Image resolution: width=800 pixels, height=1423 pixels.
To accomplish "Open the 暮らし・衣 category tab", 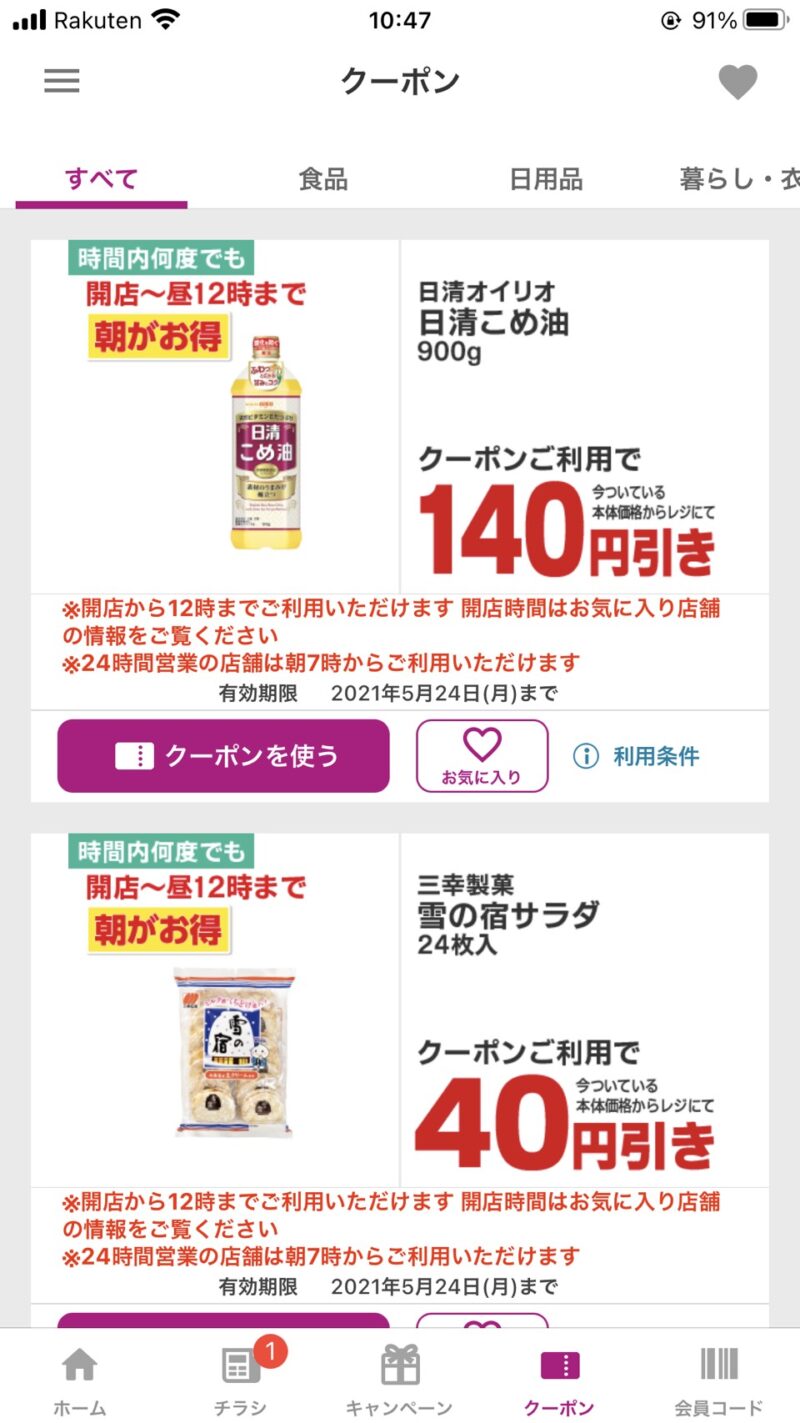I will [x=738, y=180].
